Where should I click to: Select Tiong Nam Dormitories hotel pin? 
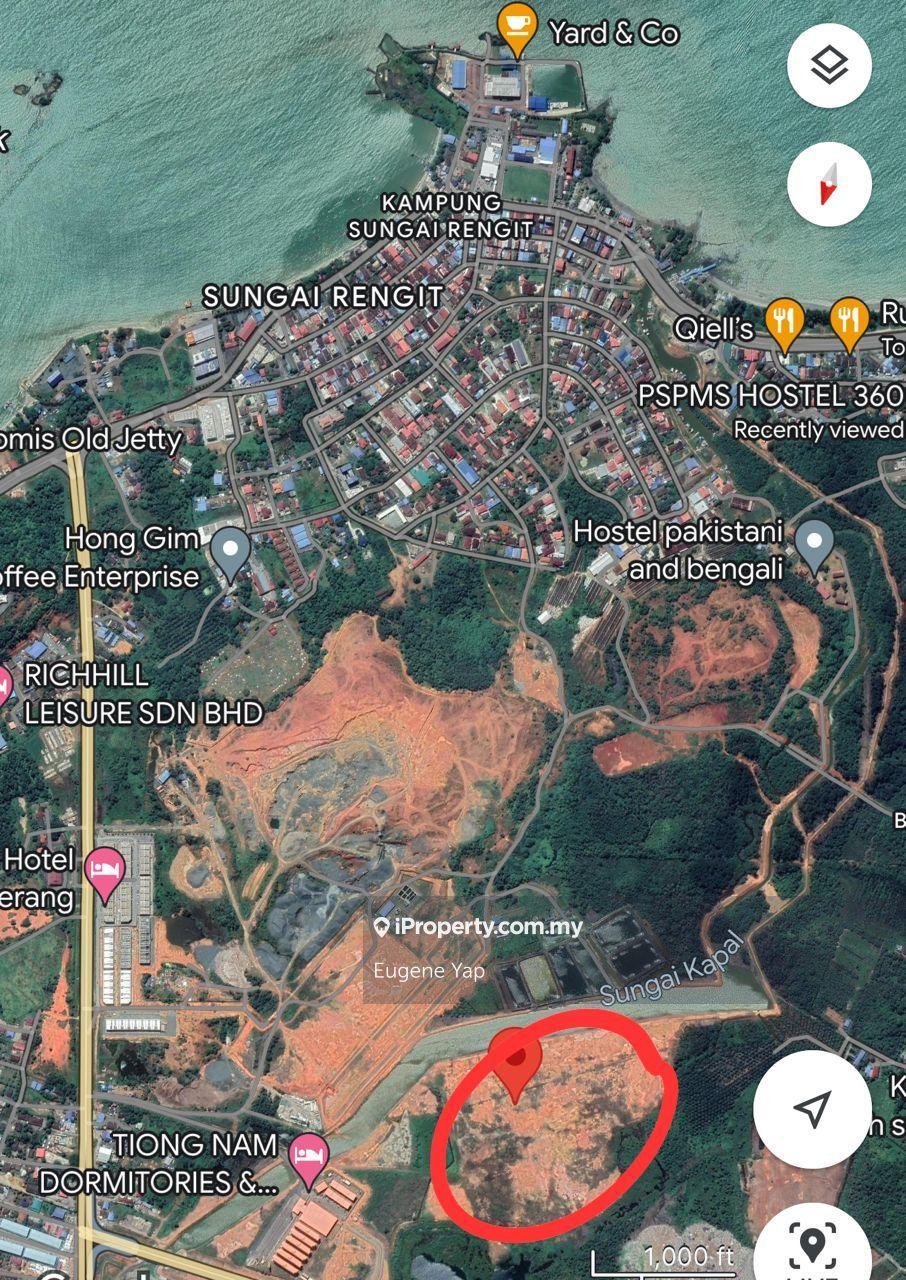[308, 1157]
